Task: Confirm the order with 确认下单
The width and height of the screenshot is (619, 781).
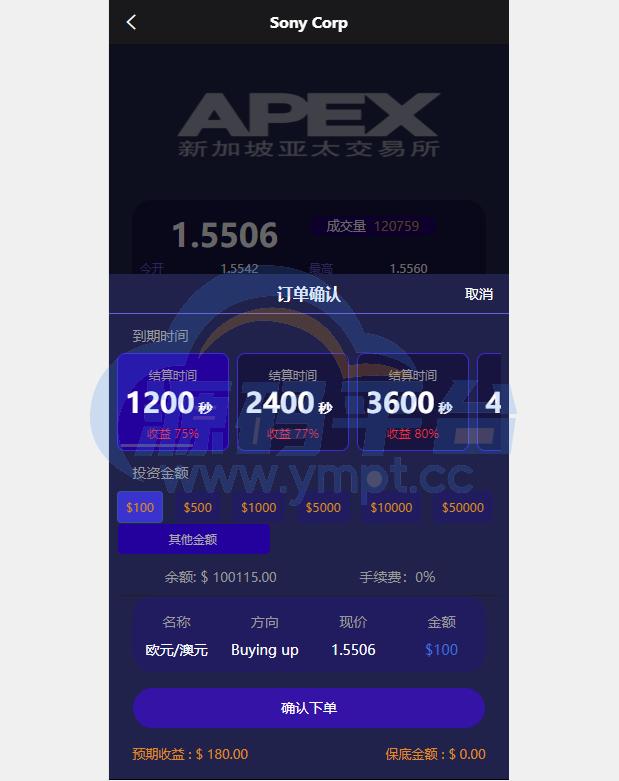Action: coord(309,708)
